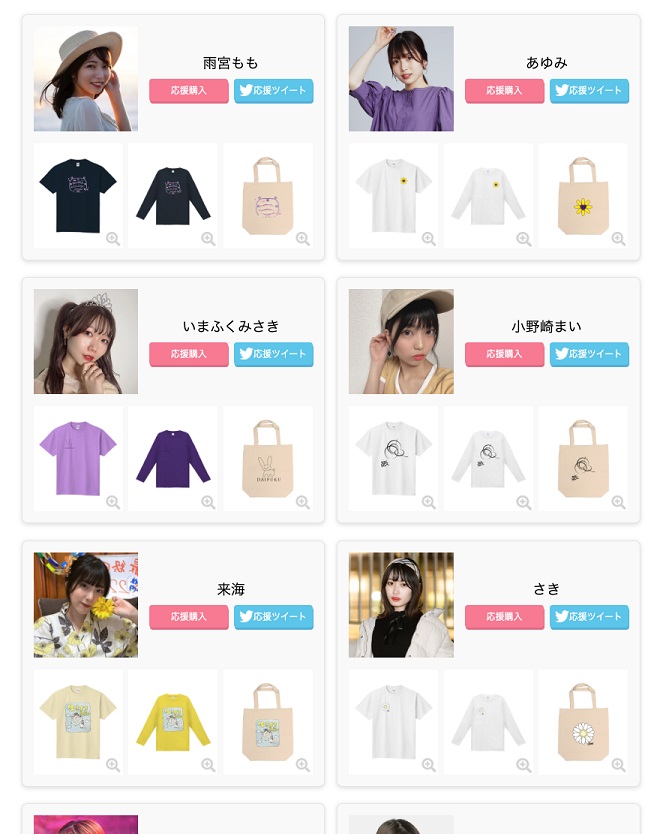The height and width of the screenshot is (834, 660).
Task: Tap 応援ツイート for 雨宮もも
Action: coord(274,91)
